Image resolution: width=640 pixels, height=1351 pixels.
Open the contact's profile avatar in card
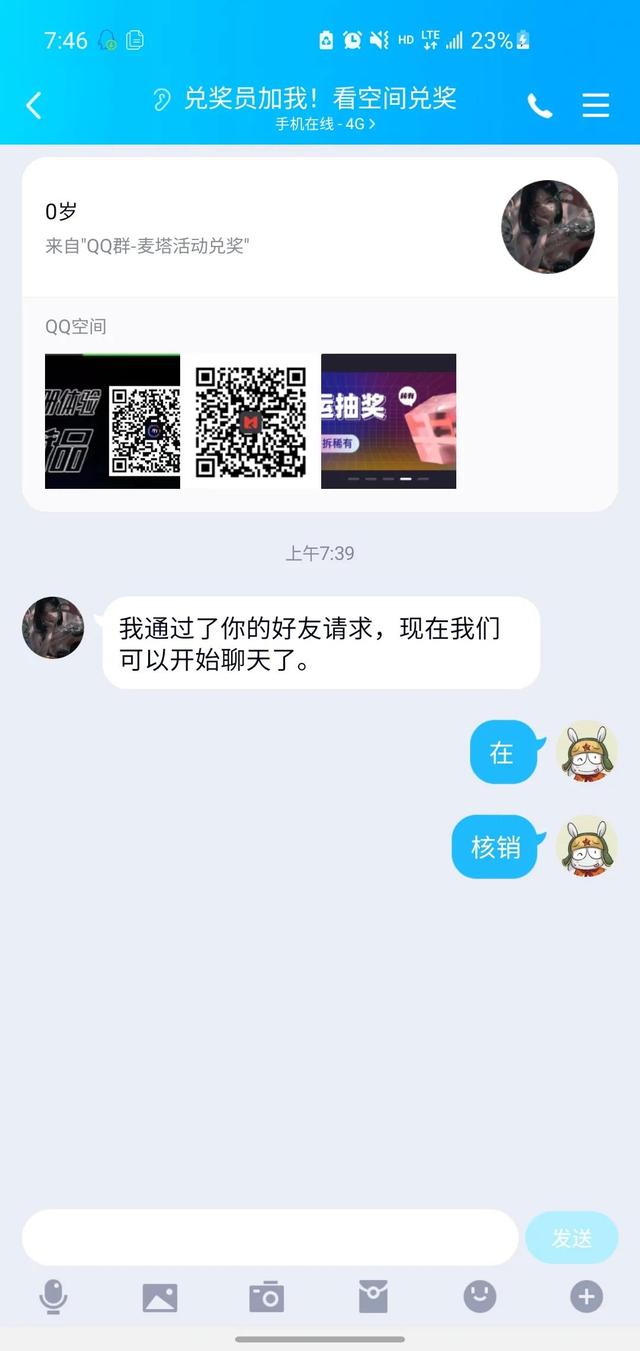point(548,227)
